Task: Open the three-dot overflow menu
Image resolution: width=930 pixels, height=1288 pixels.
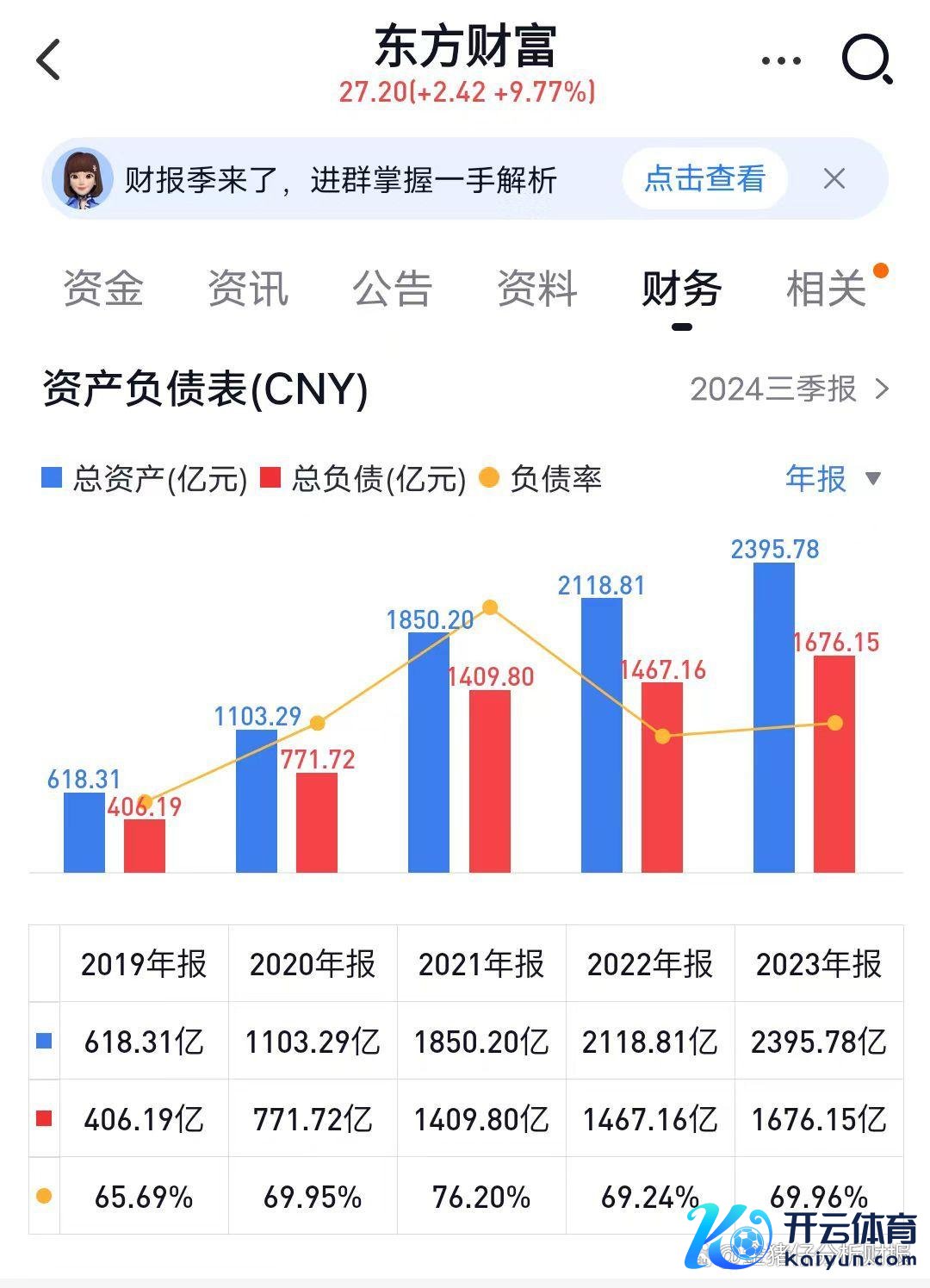Action: point(781,60)
